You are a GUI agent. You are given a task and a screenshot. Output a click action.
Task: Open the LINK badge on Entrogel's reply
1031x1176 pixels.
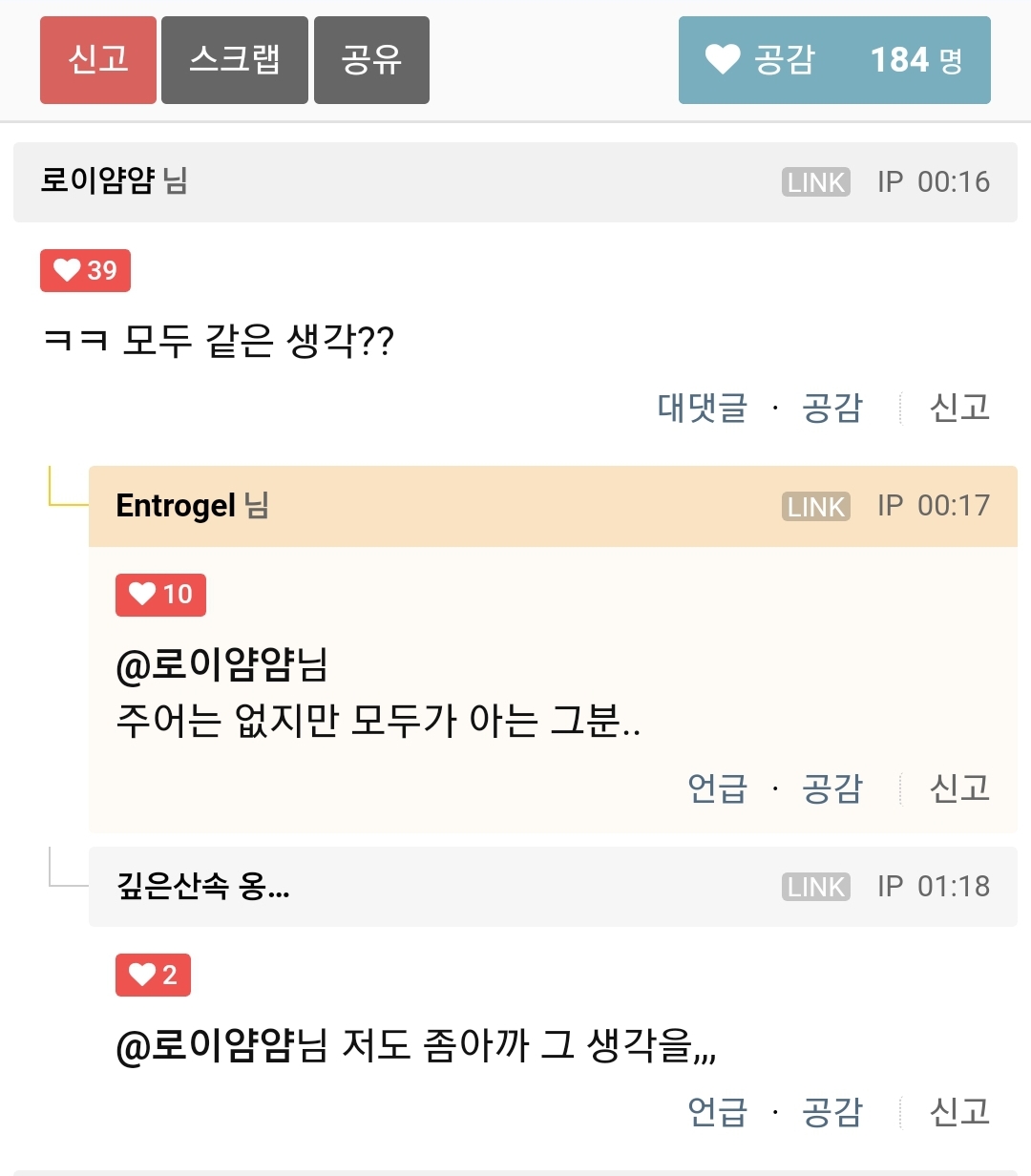point(816,506)
